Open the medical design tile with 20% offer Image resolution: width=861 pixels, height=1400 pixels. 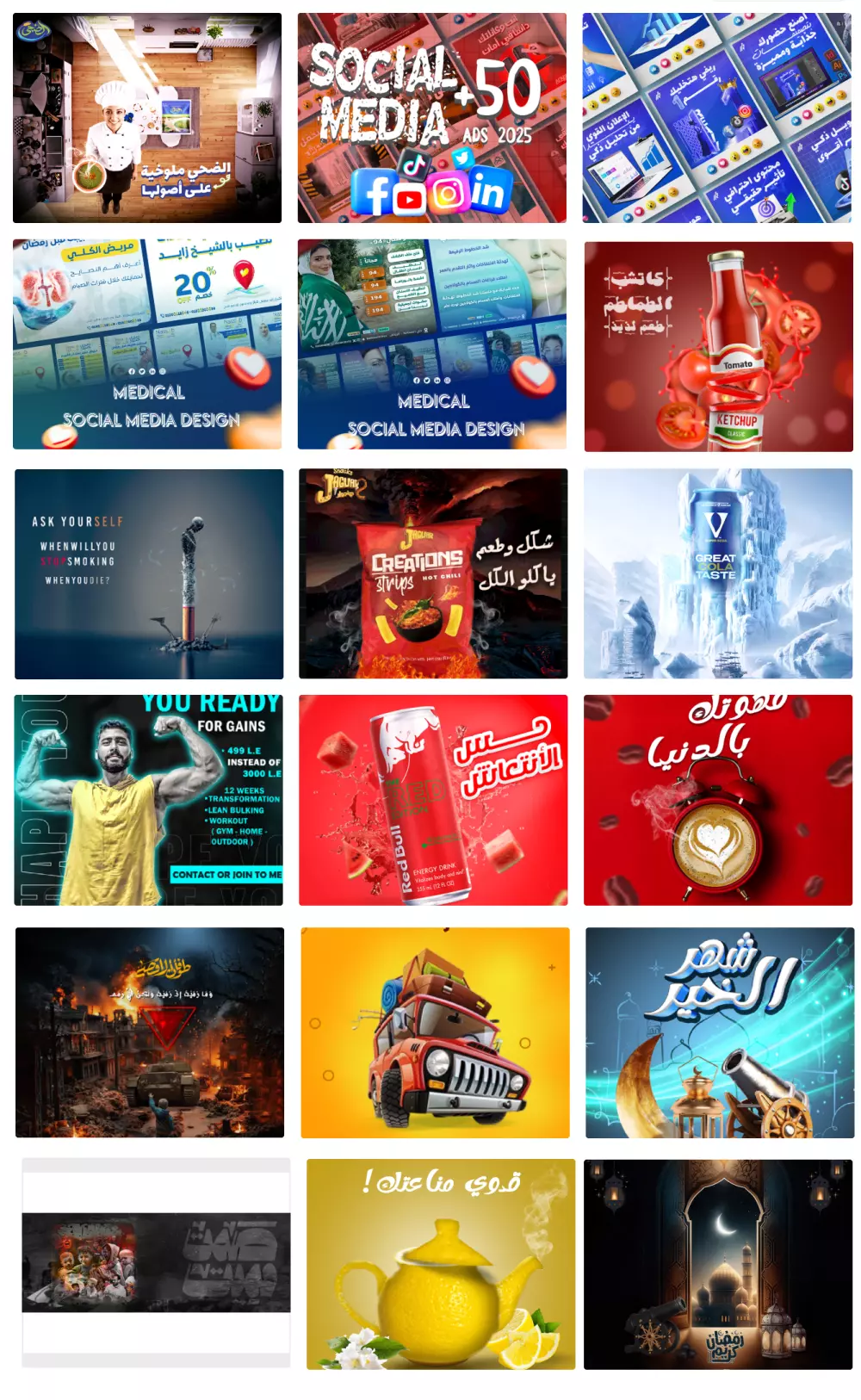pos(146,344)
